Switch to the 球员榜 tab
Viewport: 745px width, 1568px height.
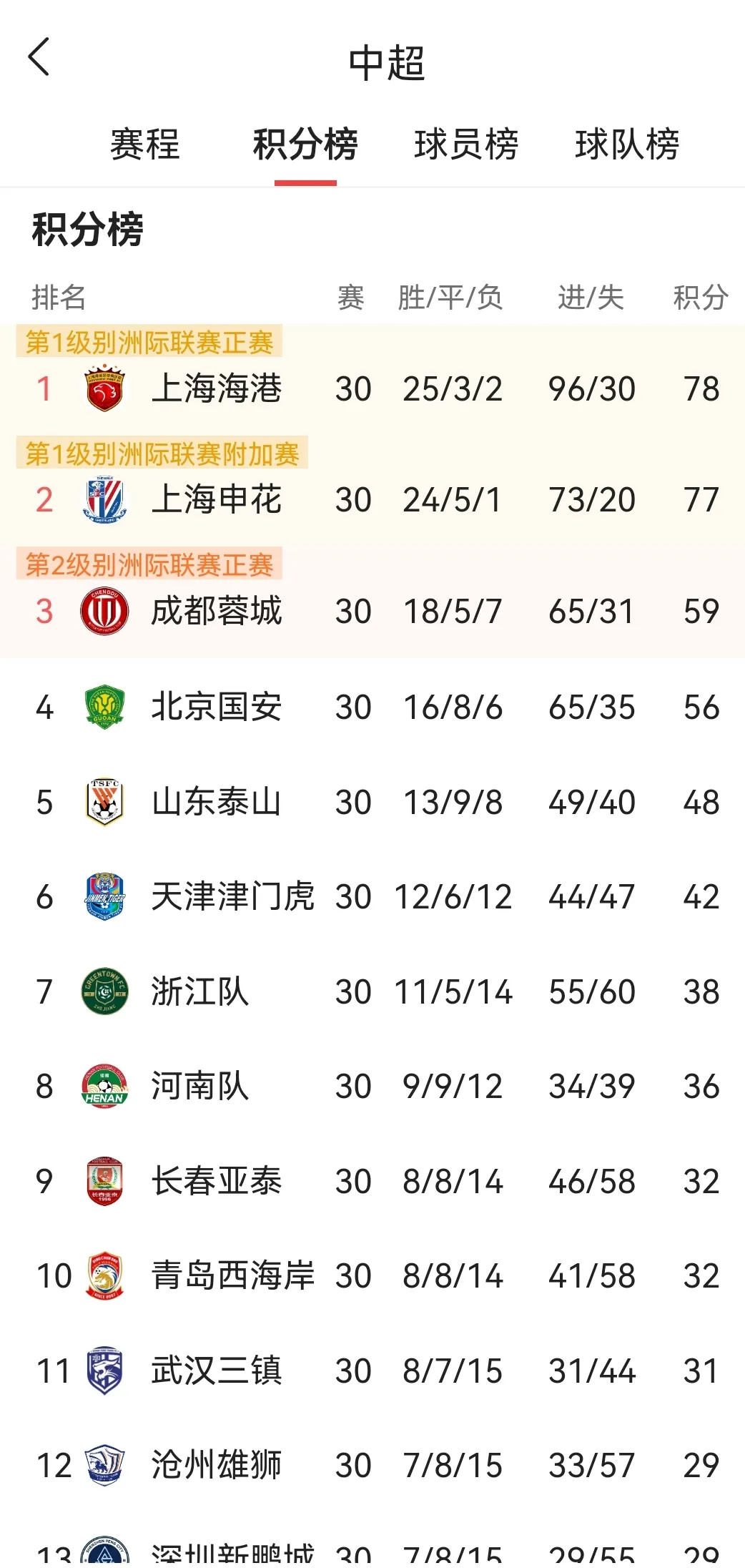pos(466,144)
